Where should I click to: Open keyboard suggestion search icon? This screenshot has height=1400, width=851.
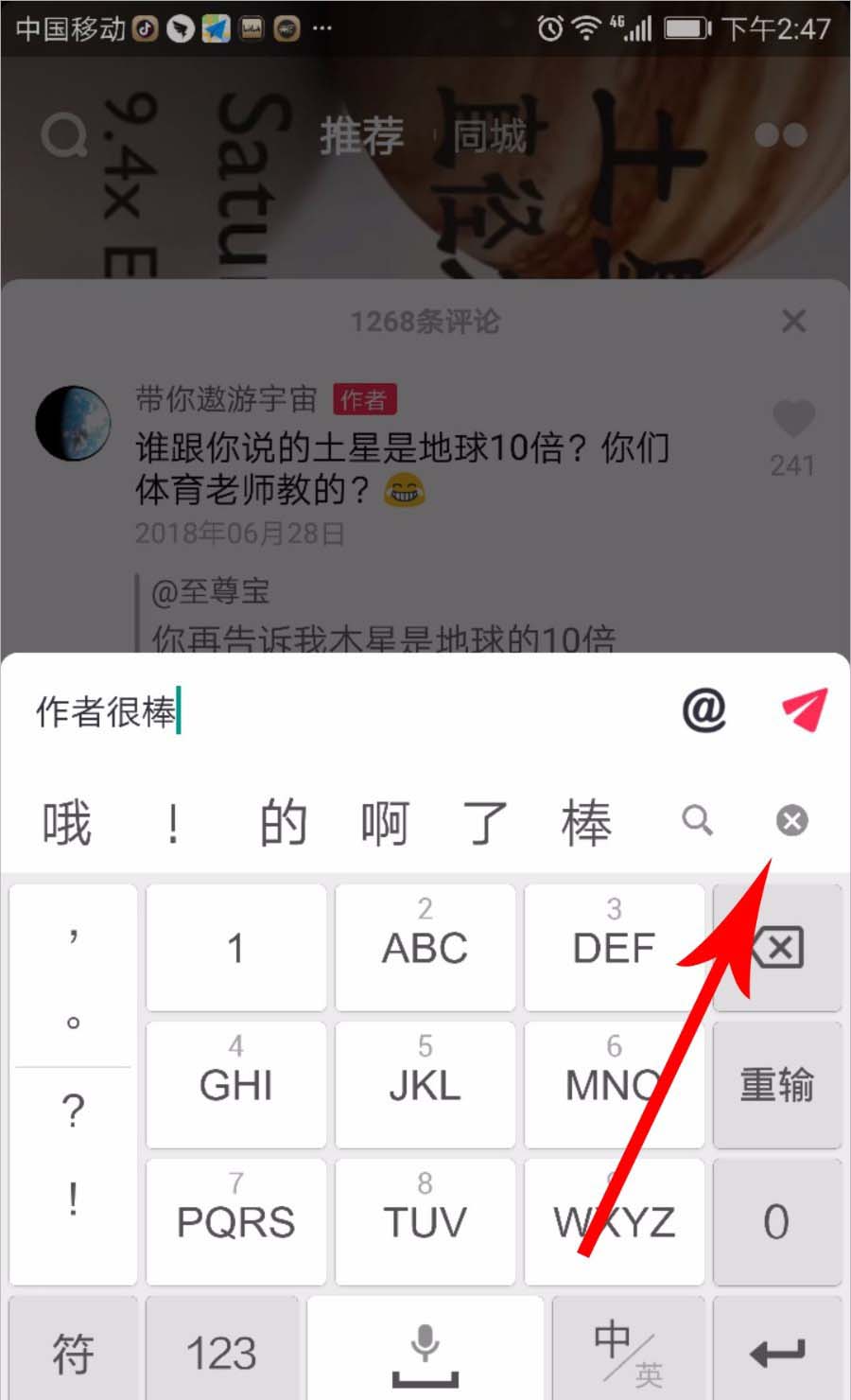click(x=697, y=820)
